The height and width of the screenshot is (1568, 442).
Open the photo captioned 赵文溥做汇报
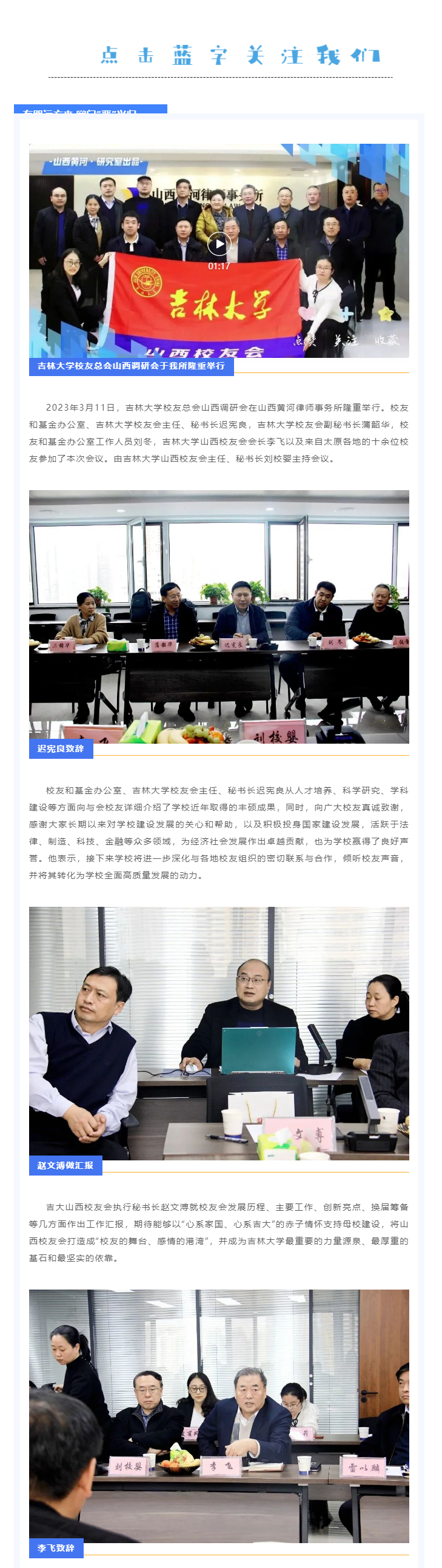[x=218, y=1032]
